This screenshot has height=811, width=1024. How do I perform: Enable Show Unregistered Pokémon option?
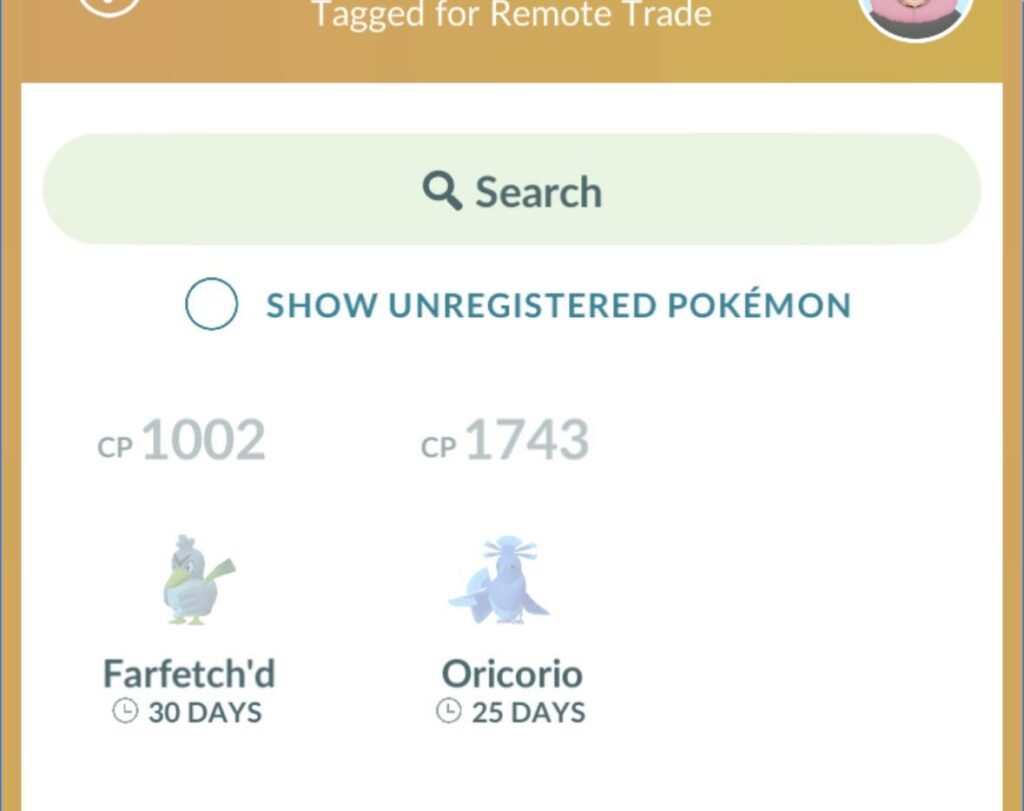point(212,305)
